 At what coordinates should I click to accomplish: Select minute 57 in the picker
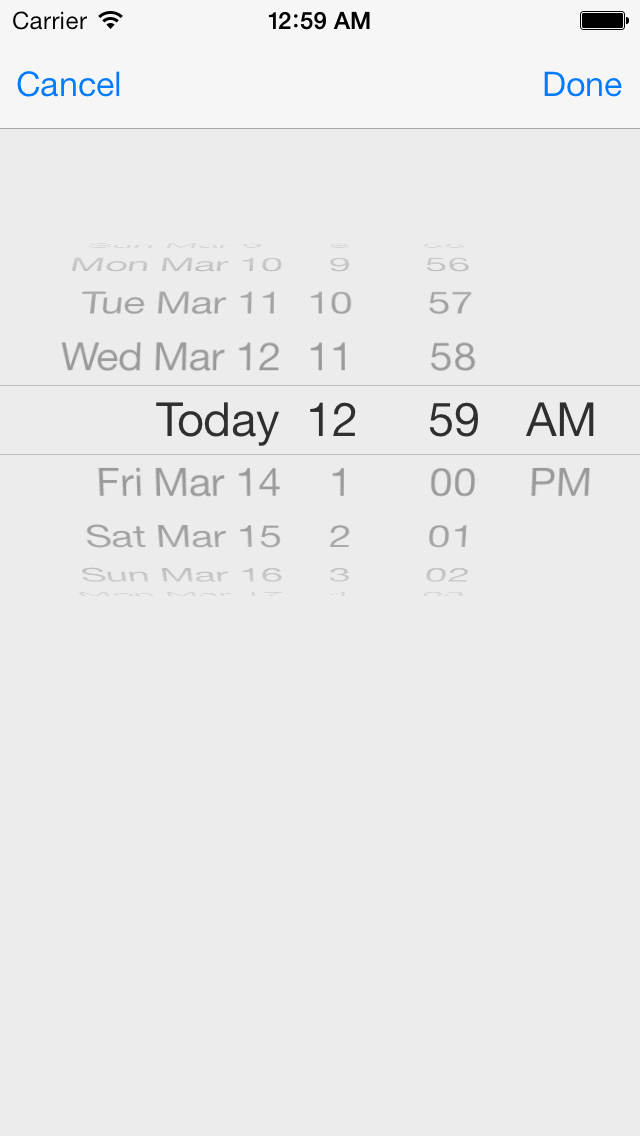click(450, 303)
